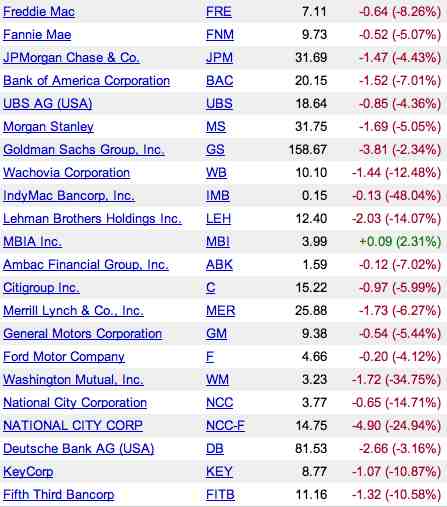
Task: Tap the WB ticker symbol
Action: 216,173
